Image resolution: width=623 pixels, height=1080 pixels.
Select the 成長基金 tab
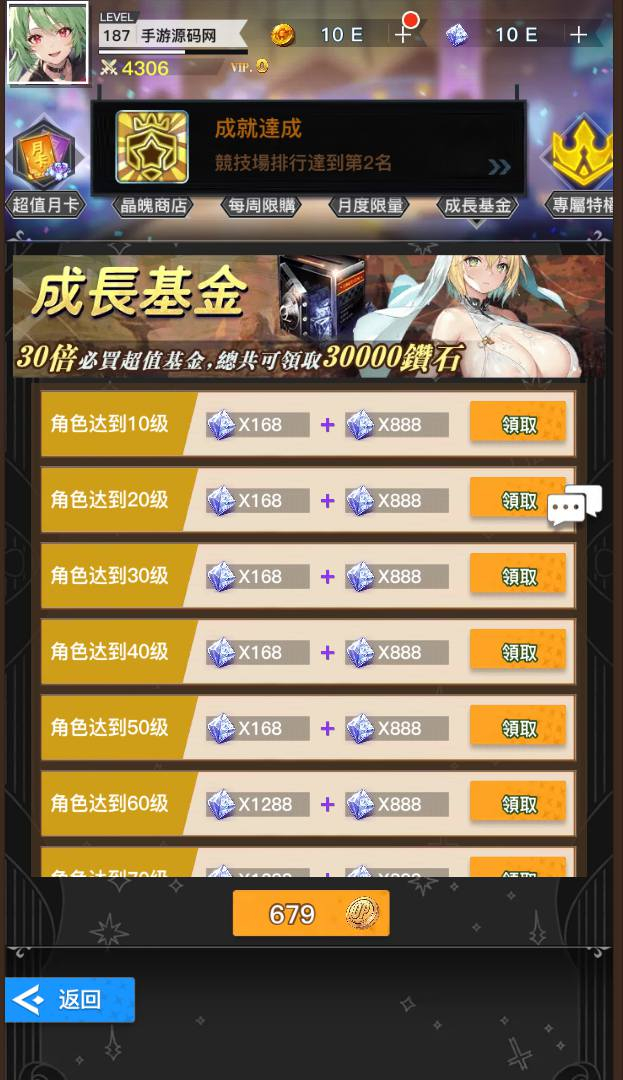coord(477,205)
